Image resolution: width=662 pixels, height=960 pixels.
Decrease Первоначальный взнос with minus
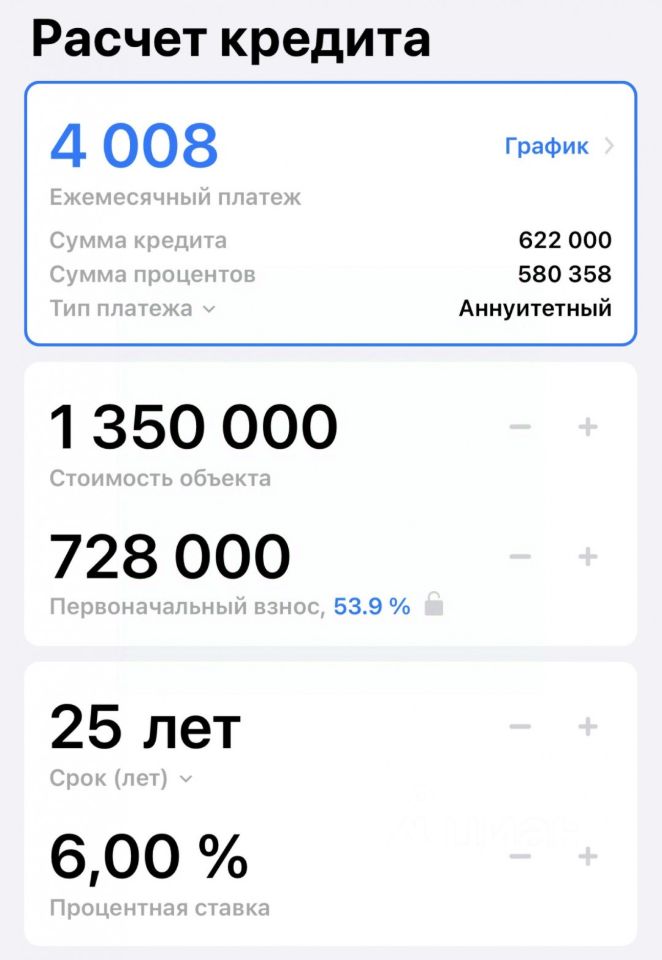520,557
